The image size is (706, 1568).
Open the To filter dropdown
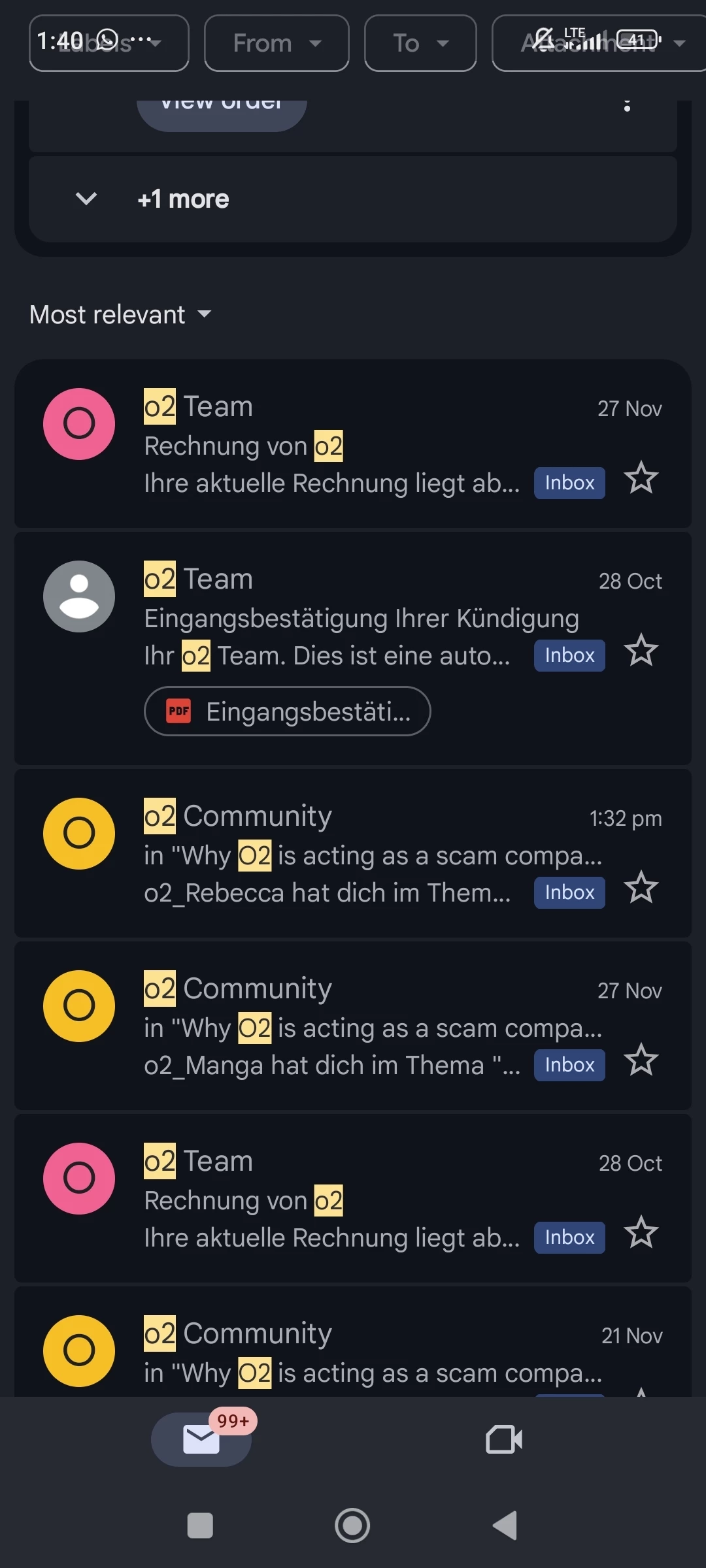(x=420, y=43)
